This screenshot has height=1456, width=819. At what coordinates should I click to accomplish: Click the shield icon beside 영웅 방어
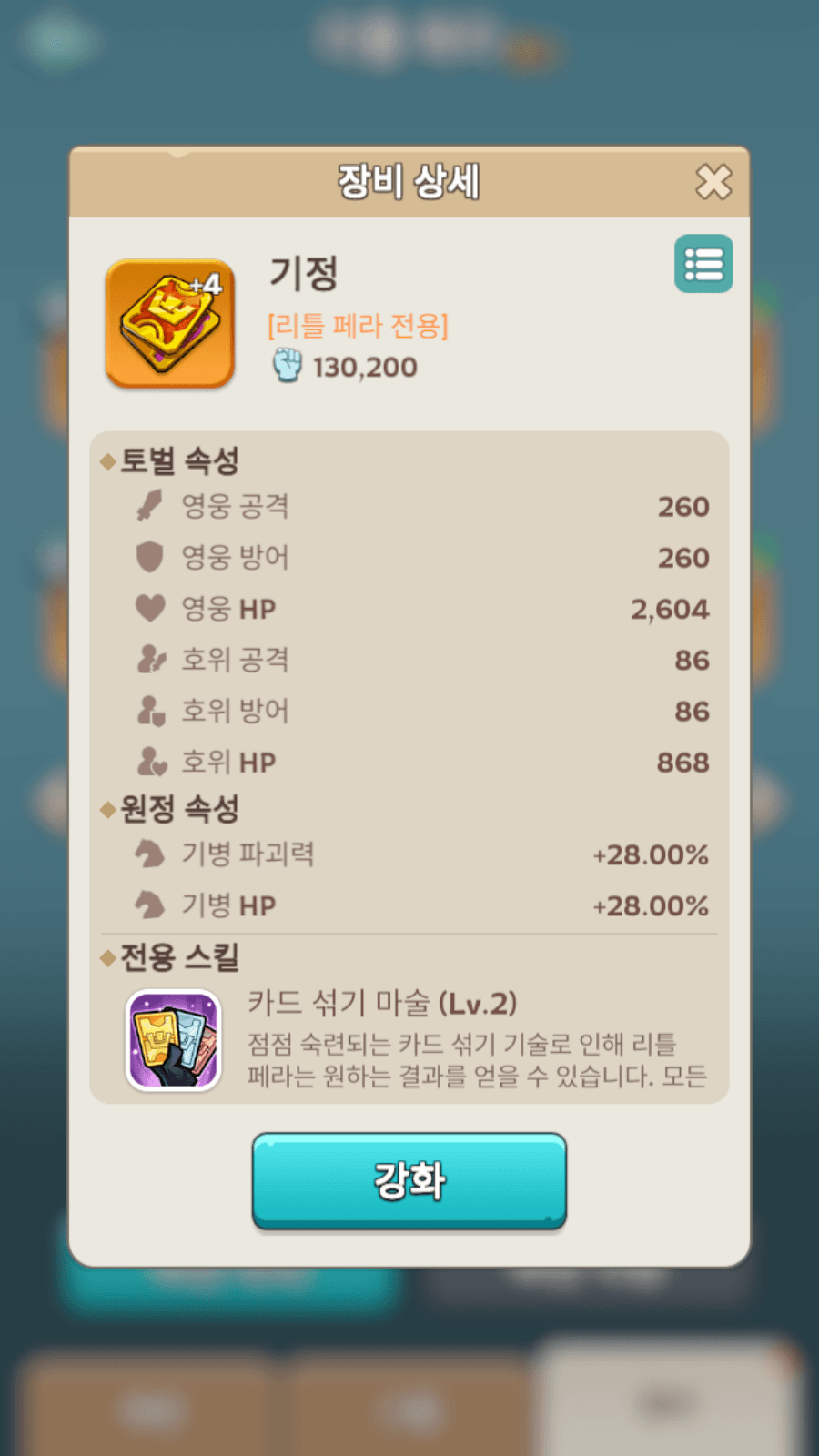coord(148,557)
